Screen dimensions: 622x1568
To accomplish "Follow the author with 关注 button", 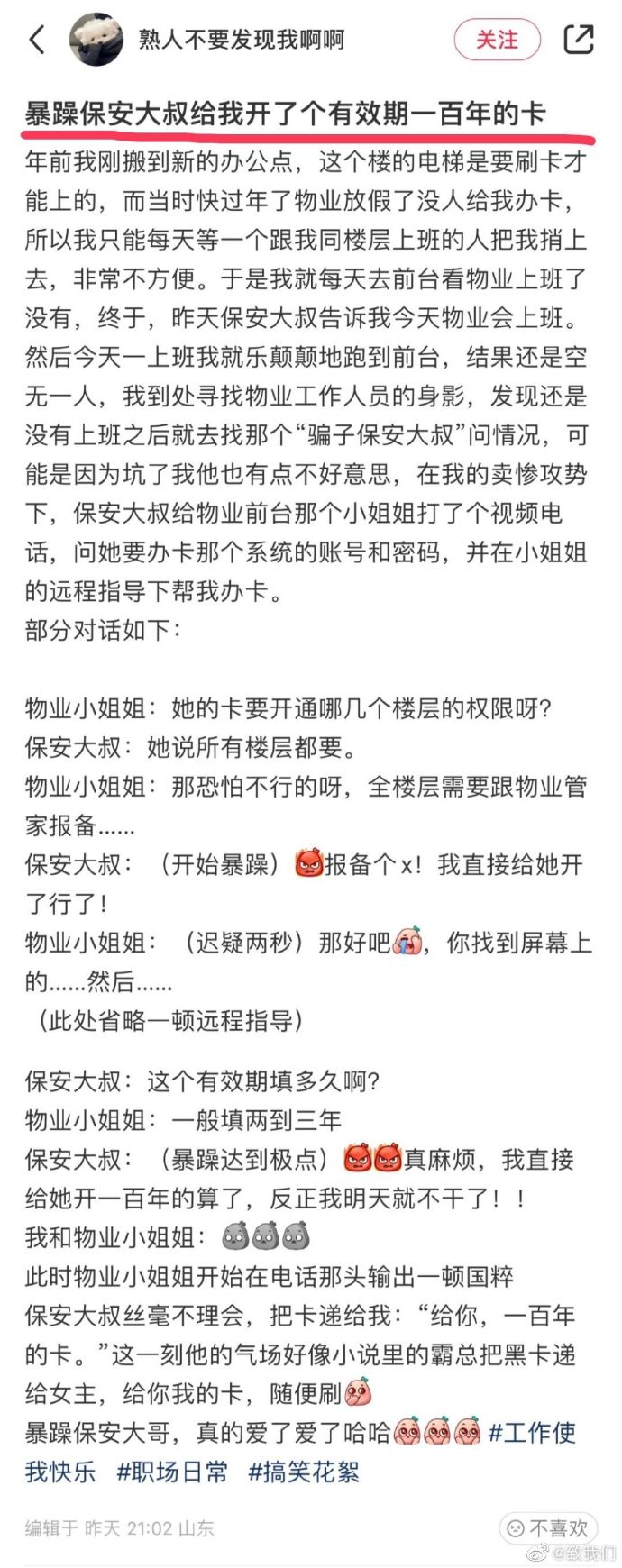I will point(497,40).
